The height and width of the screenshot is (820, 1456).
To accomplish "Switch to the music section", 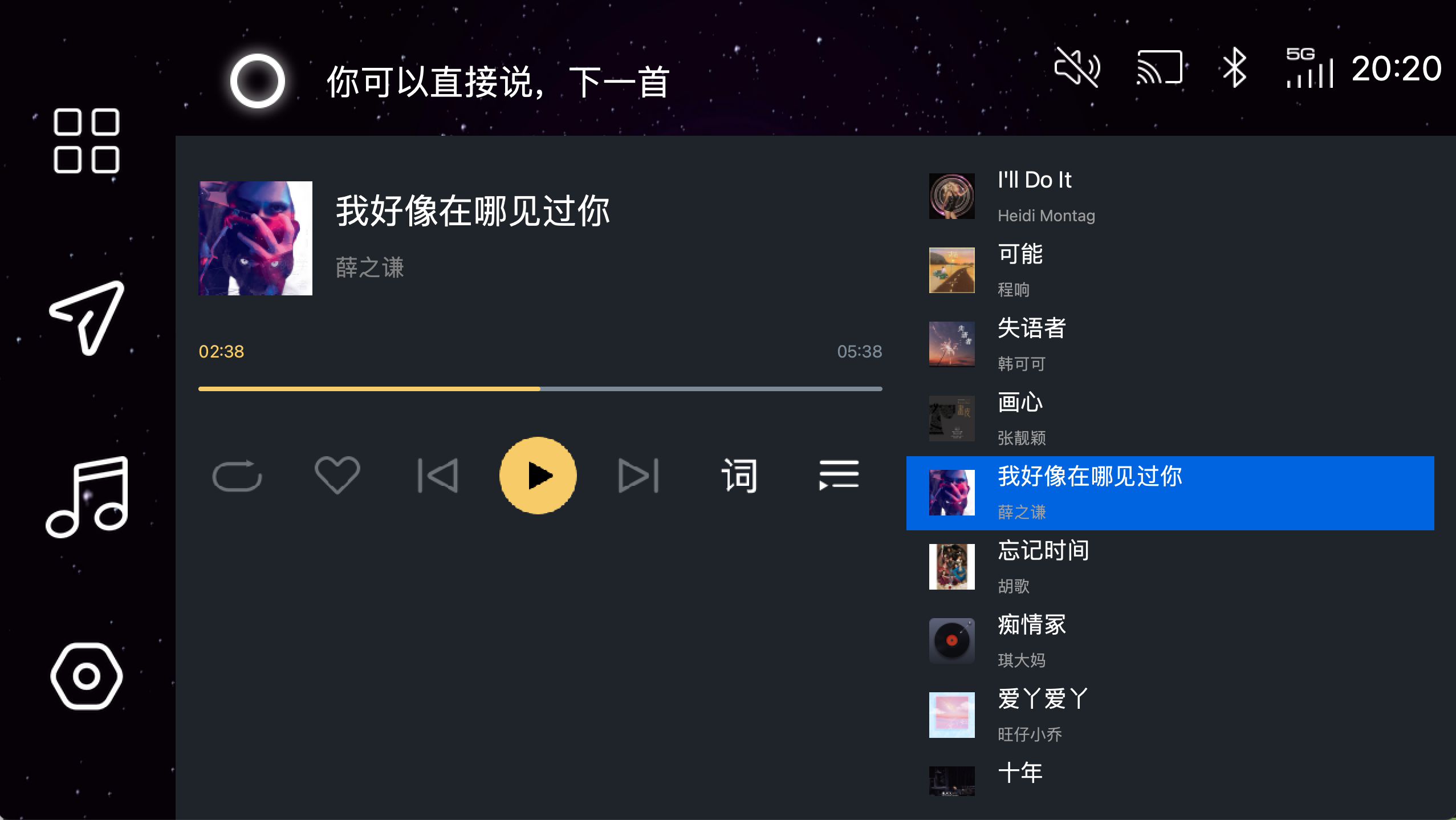I will pos(87,496).
